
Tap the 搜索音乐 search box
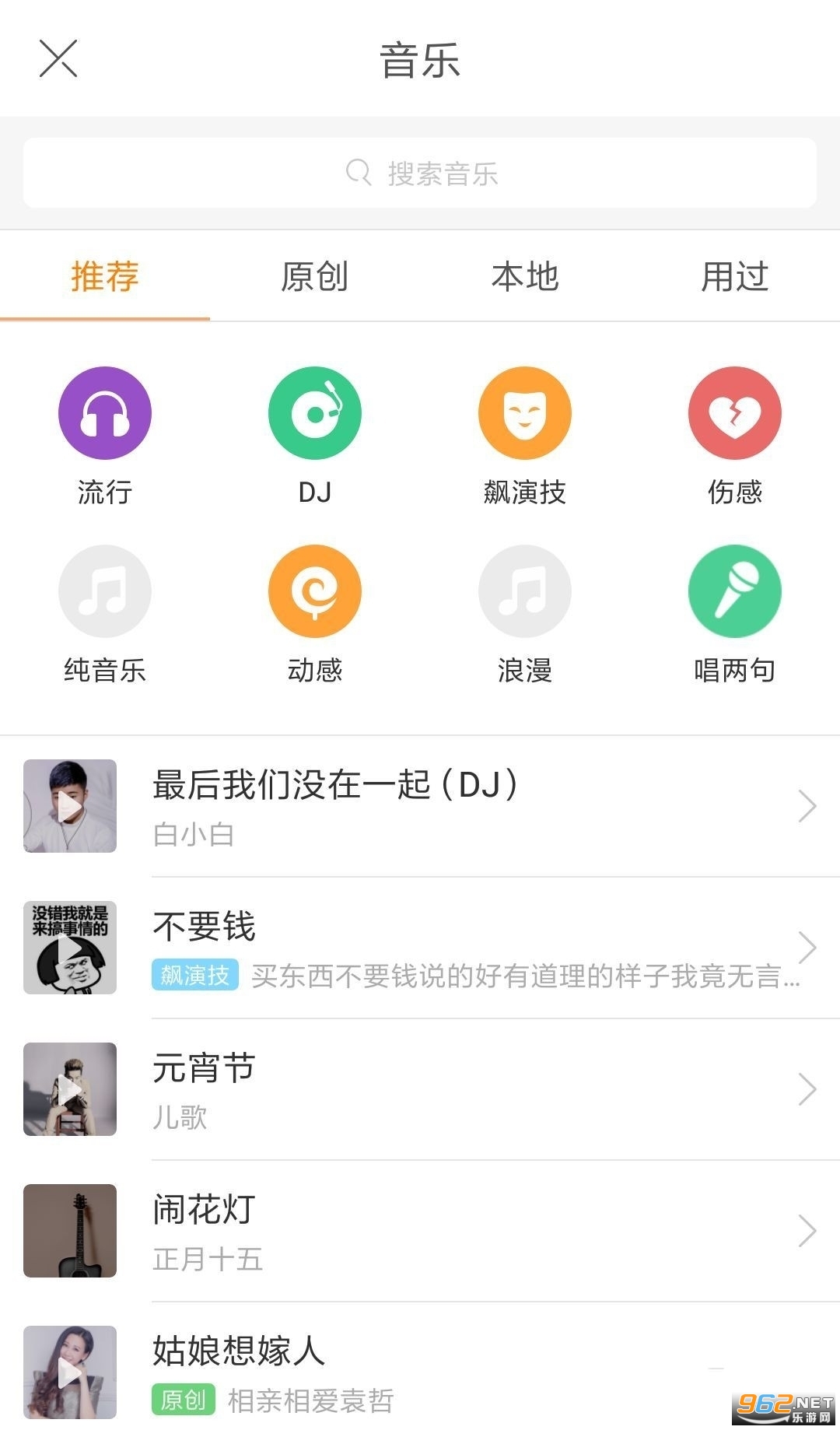tap(420, 173)
